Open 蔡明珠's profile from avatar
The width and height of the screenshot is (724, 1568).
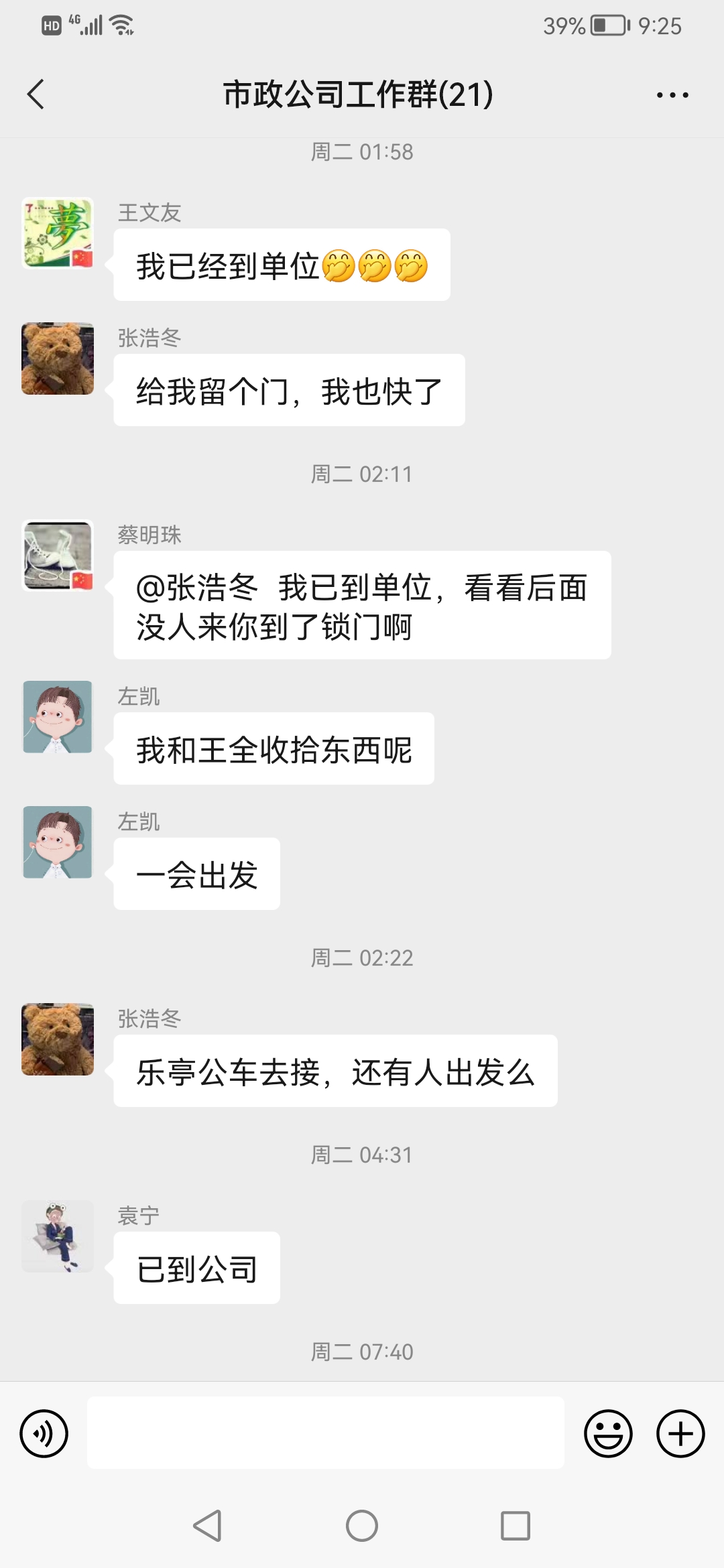tap(58, 556)
